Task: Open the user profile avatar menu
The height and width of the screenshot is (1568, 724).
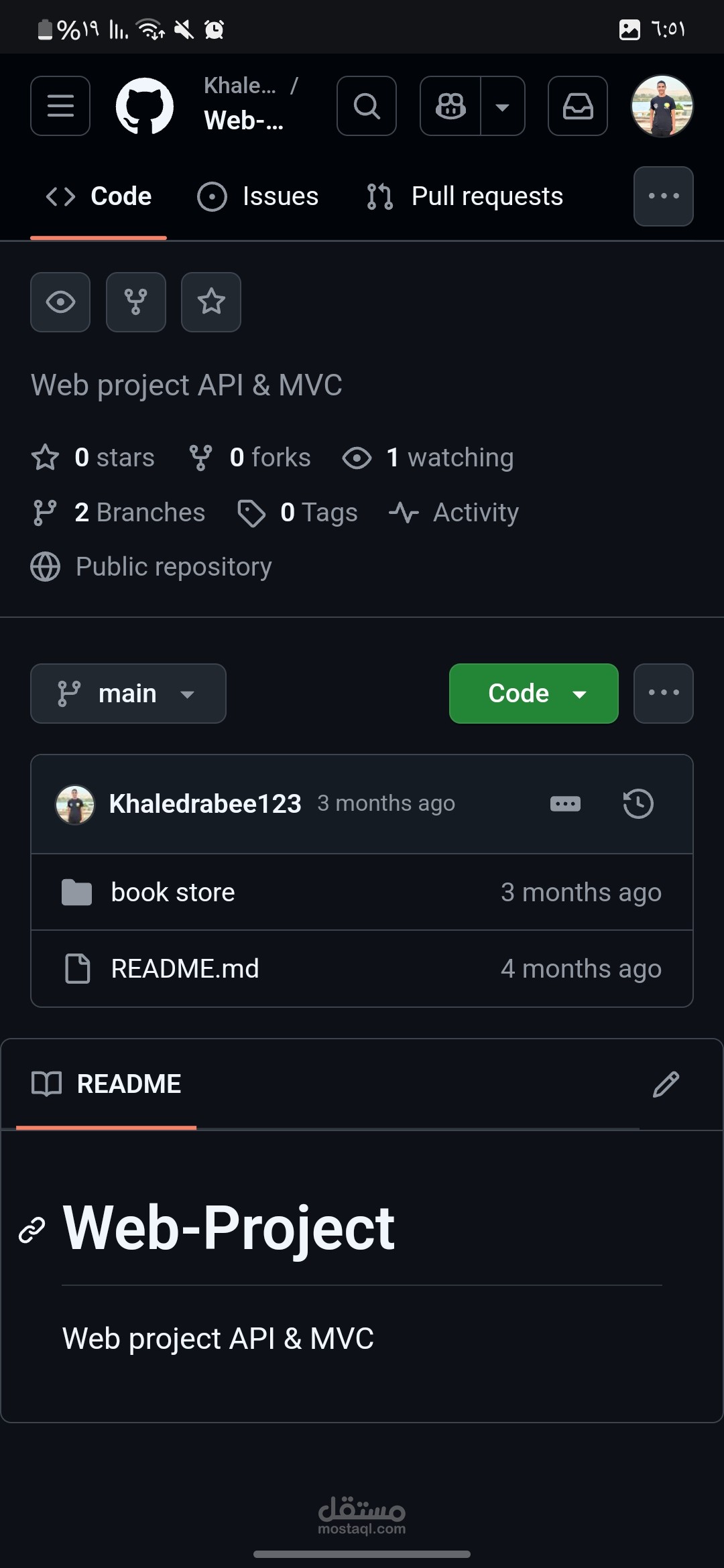Action: click(662, 106)
